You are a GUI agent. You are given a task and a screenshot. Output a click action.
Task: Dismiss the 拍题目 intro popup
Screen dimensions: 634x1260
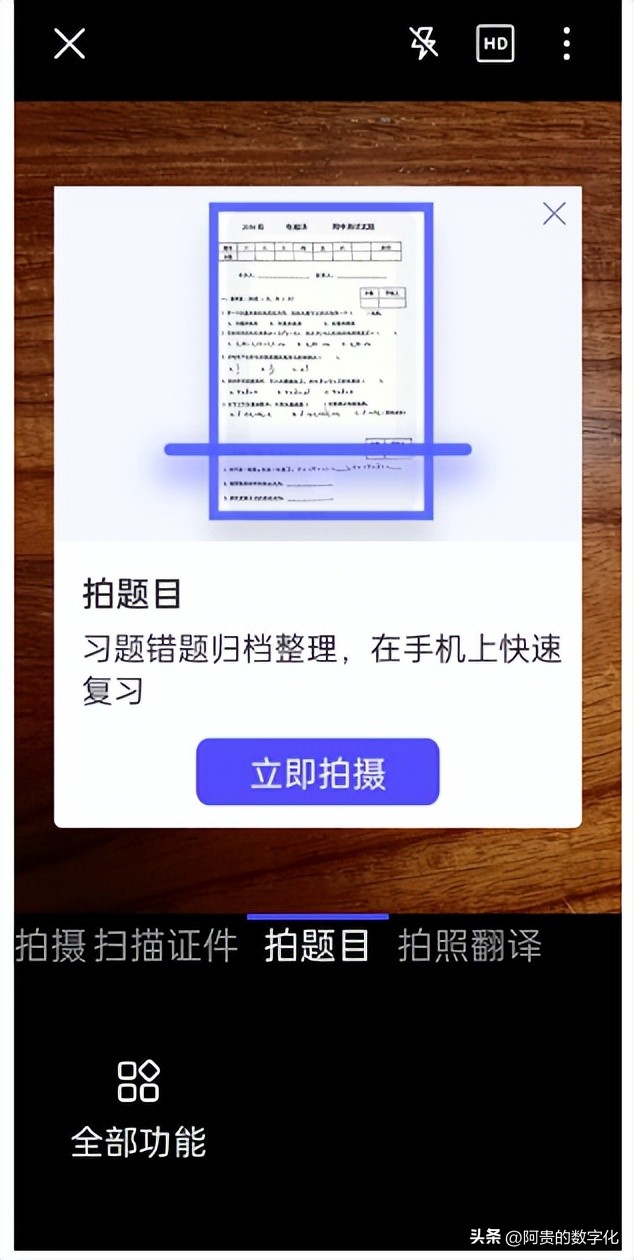click(554, 213)
